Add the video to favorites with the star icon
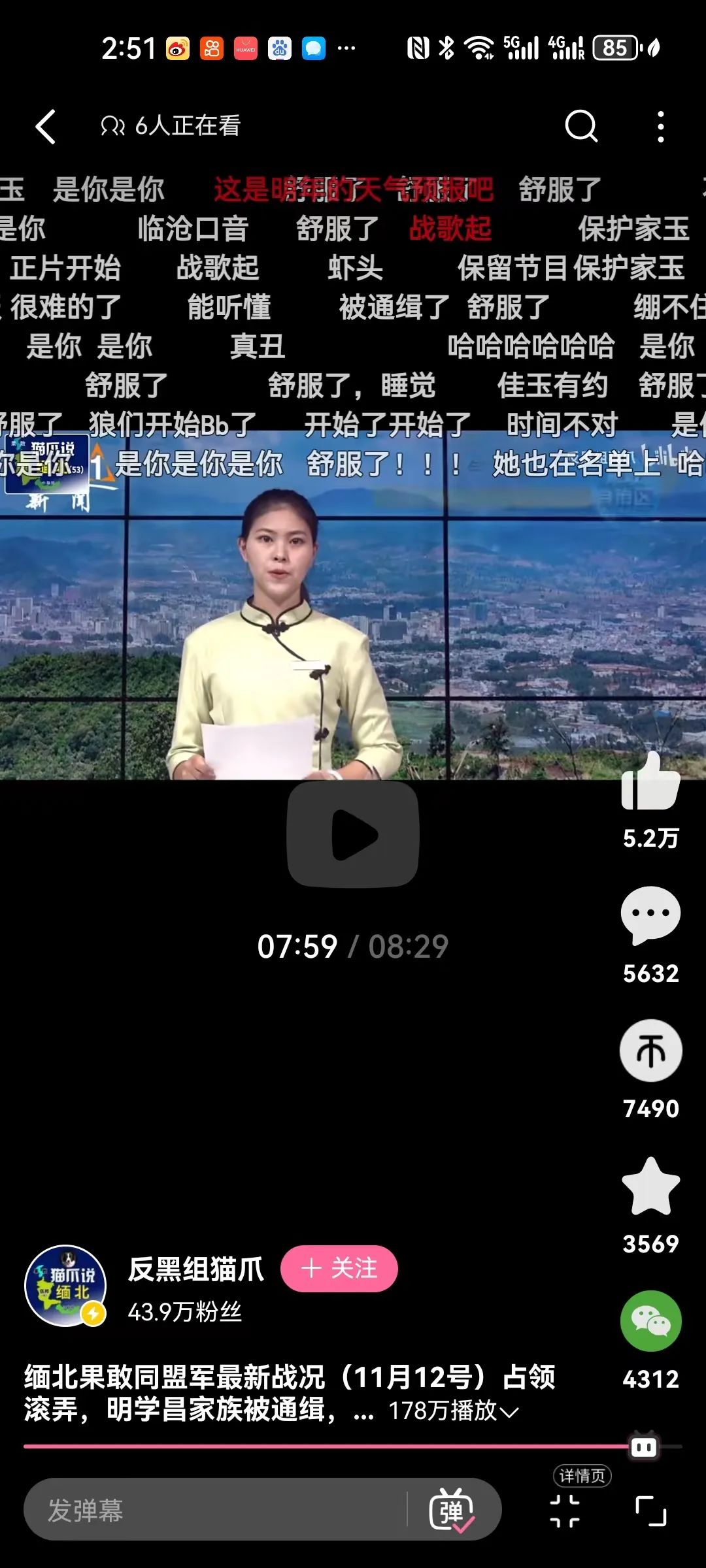Image resolution: width=706 pixels, height=1568 pixels. tap(650, 1186)
